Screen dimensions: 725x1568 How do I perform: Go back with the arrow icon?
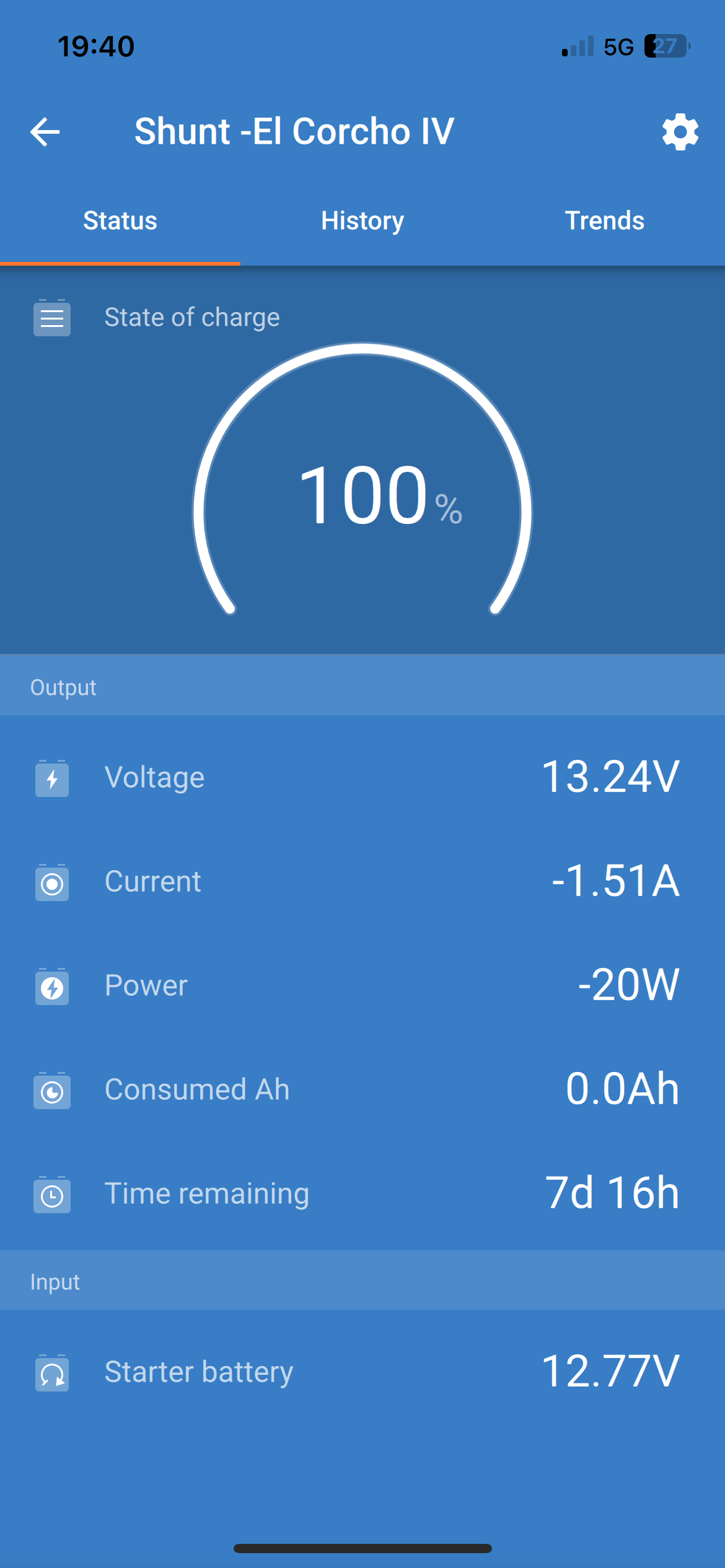click(45, 132)
